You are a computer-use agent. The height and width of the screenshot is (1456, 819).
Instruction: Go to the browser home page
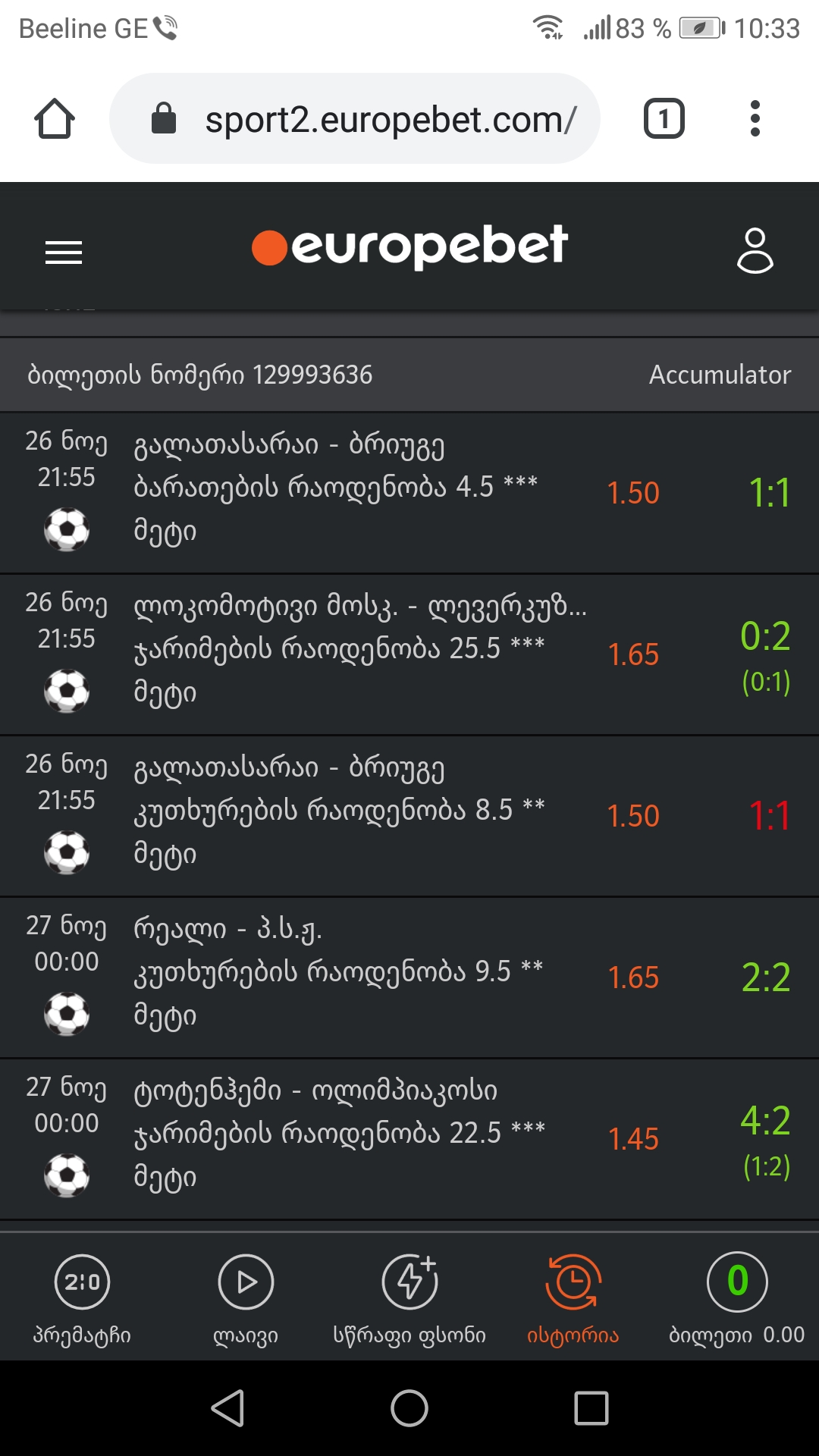coord(55,119)
